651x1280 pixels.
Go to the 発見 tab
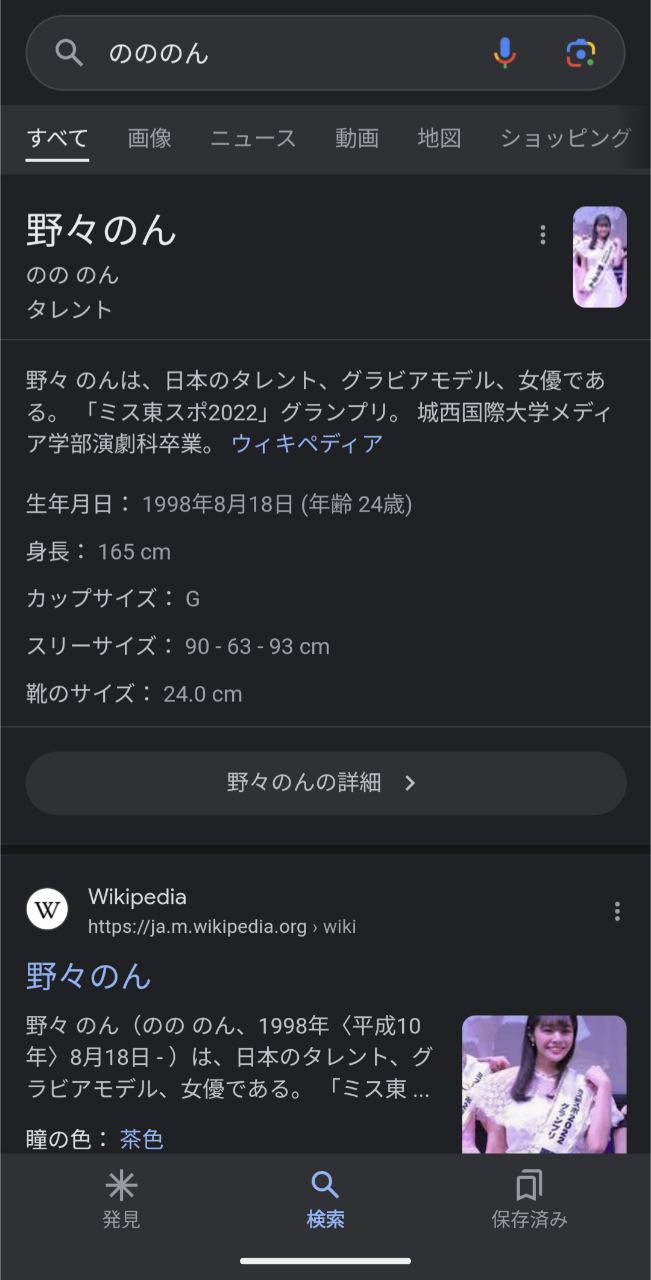point(121,1200)
